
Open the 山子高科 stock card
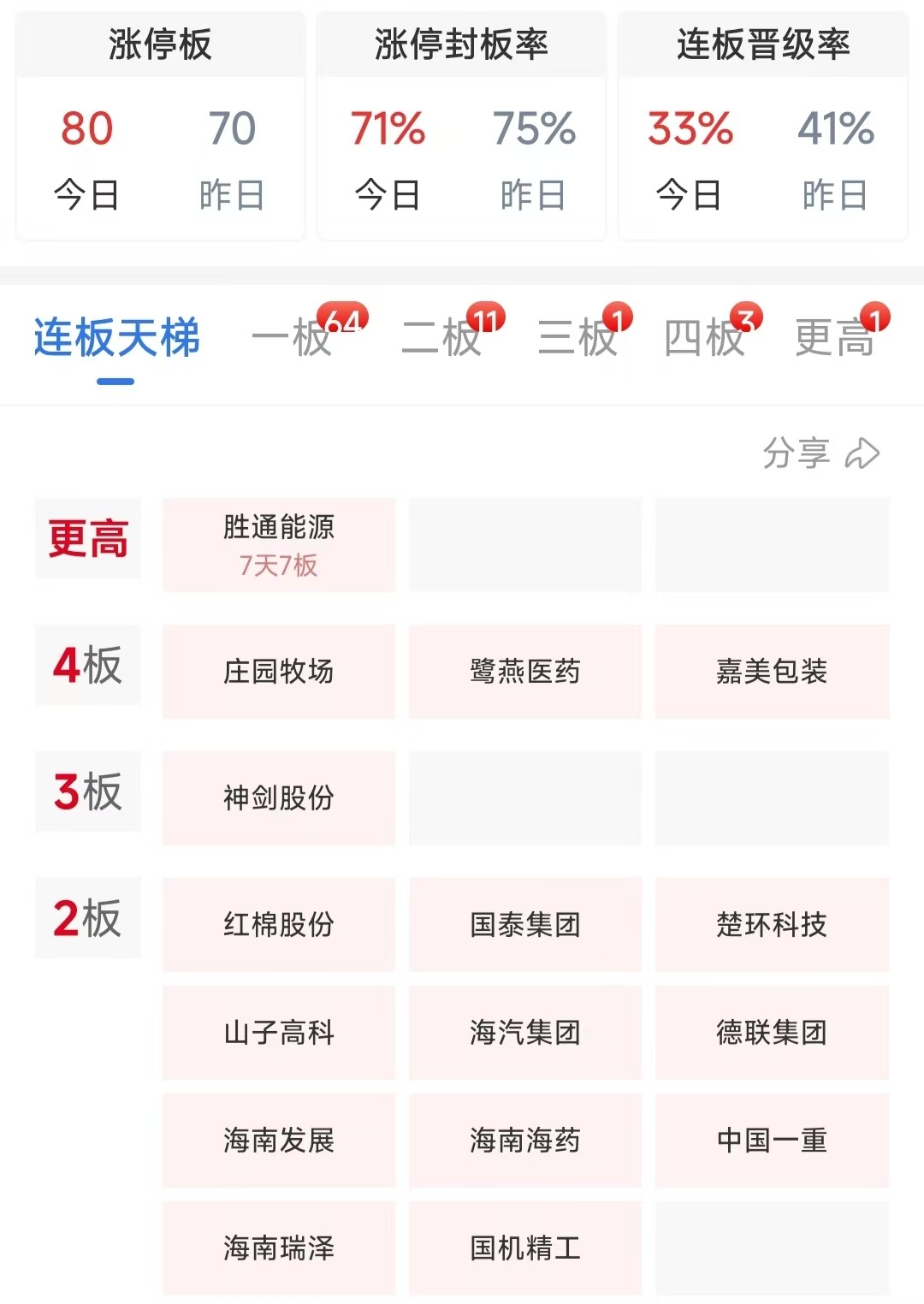point(279,1033)
